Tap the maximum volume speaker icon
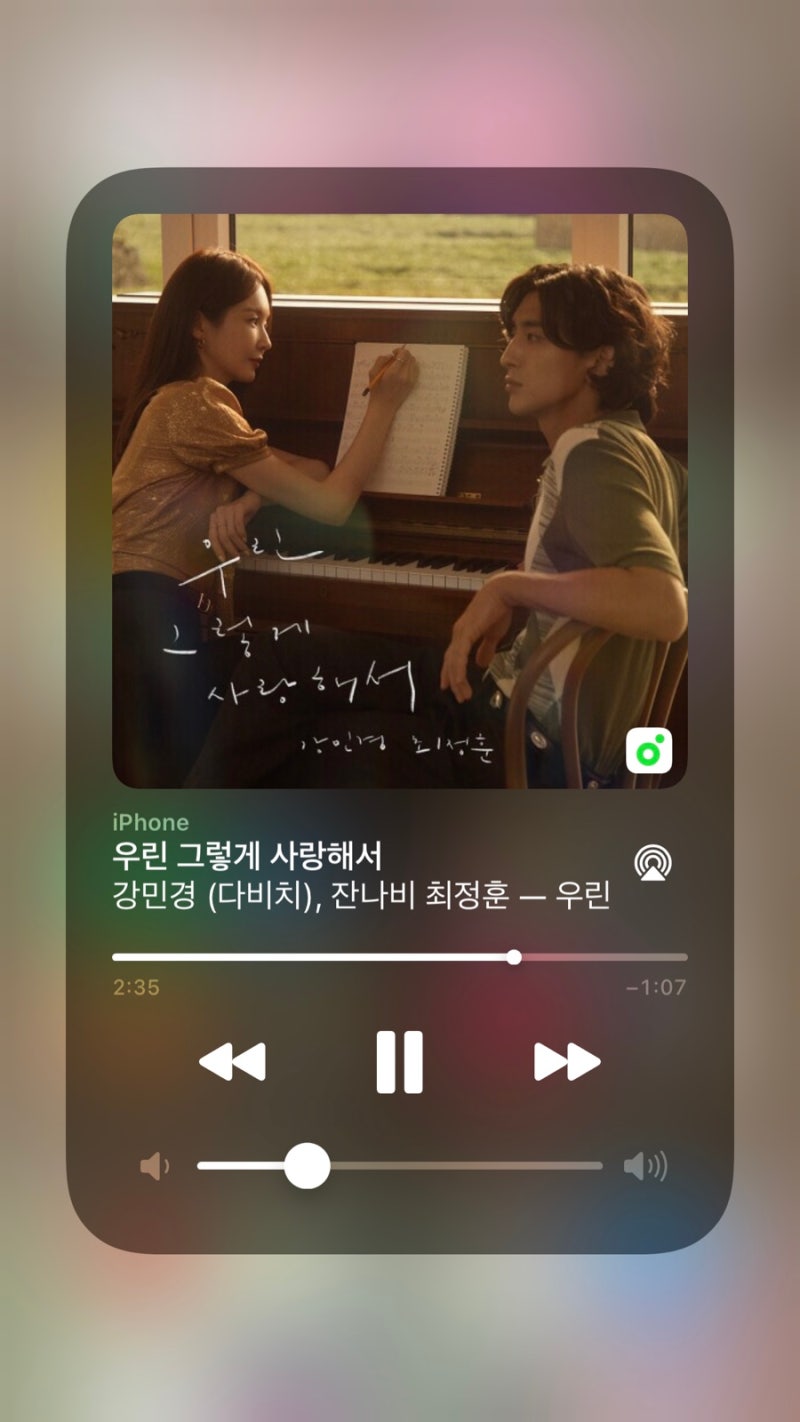The image size is (800, 1422). point(646,1165)
